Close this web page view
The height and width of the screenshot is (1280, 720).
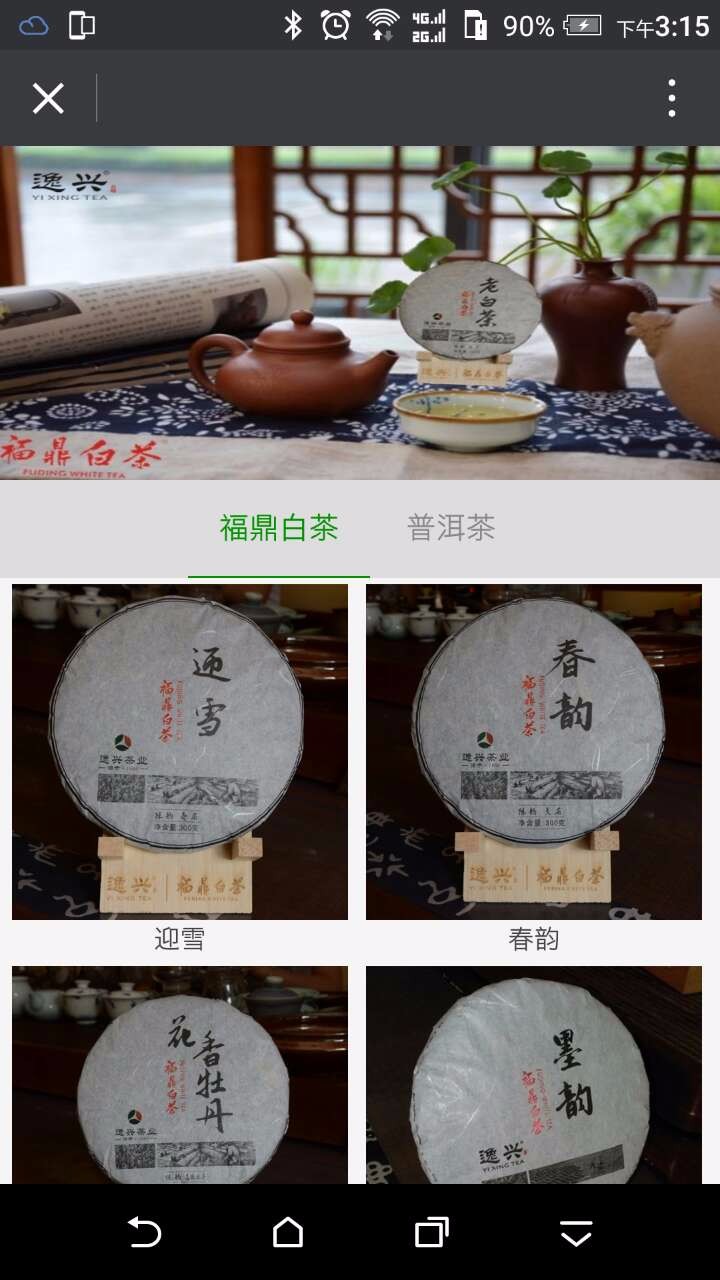coord(48,99)
